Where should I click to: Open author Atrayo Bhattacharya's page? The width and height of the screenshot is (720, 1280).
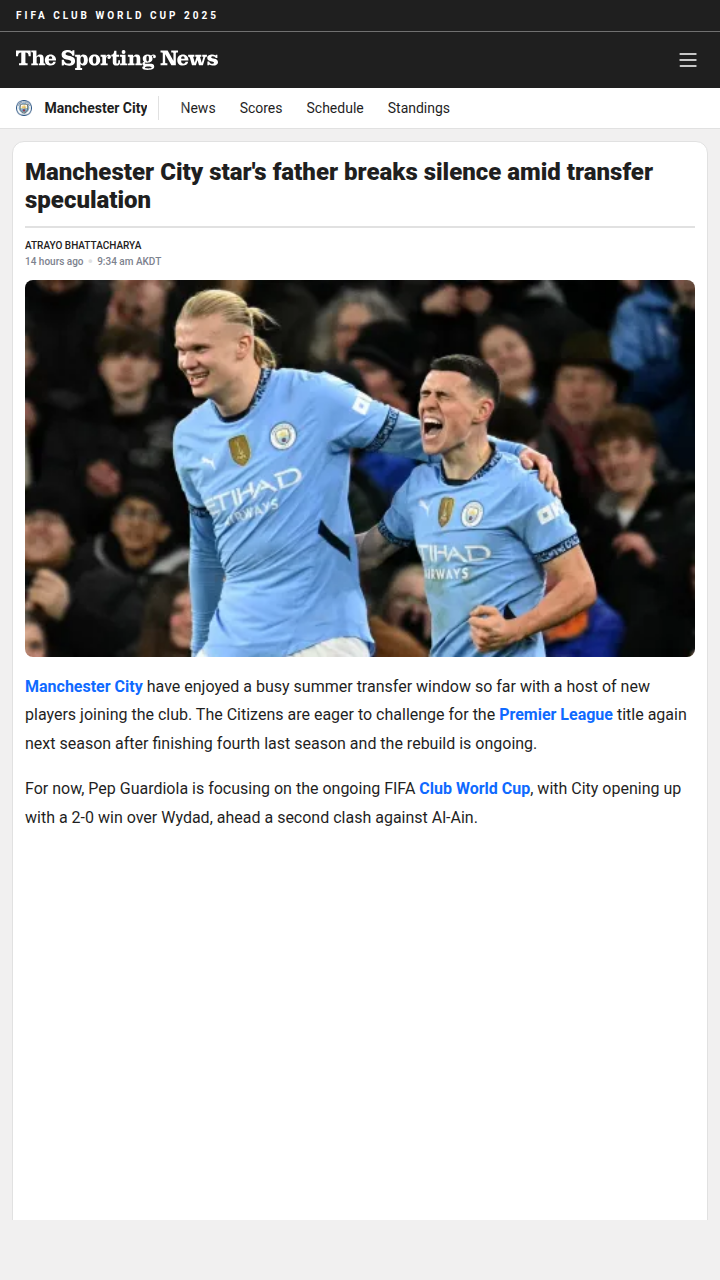pos(83,245)
